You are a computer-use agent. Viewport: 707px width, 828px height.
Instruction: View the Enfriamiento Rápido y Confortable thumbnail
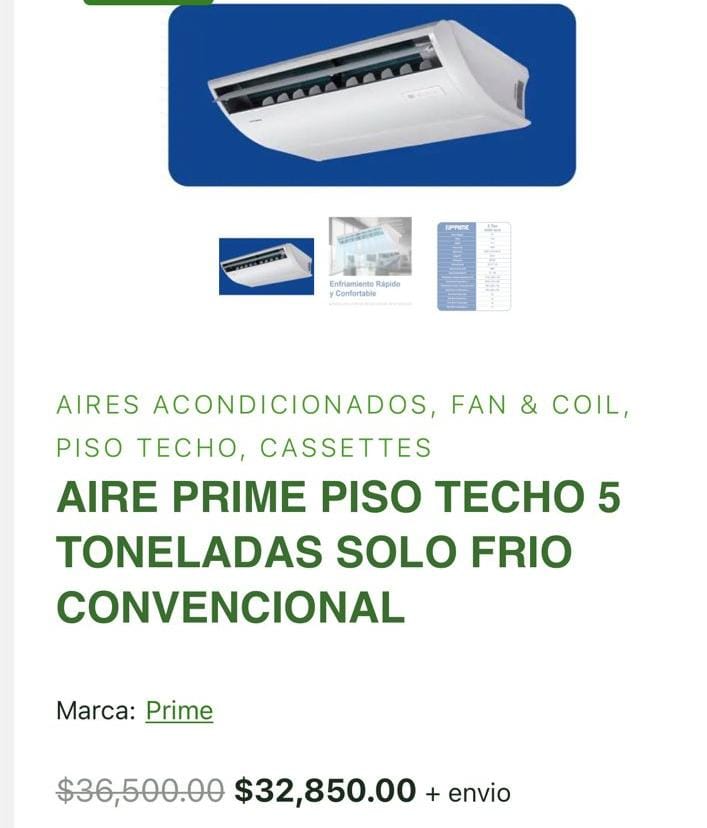370,262
